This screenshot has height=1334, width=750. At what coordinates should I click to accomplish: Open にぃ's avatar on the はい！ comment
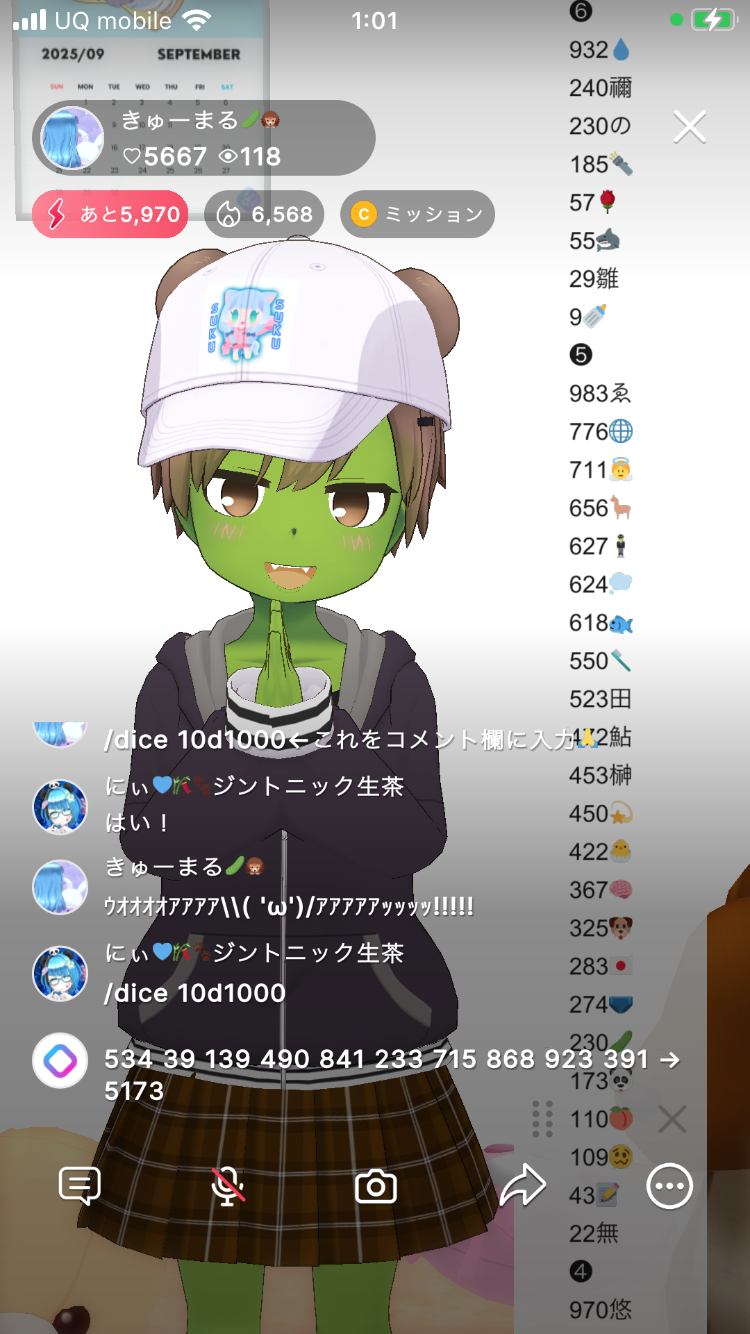tap(60, 806)
